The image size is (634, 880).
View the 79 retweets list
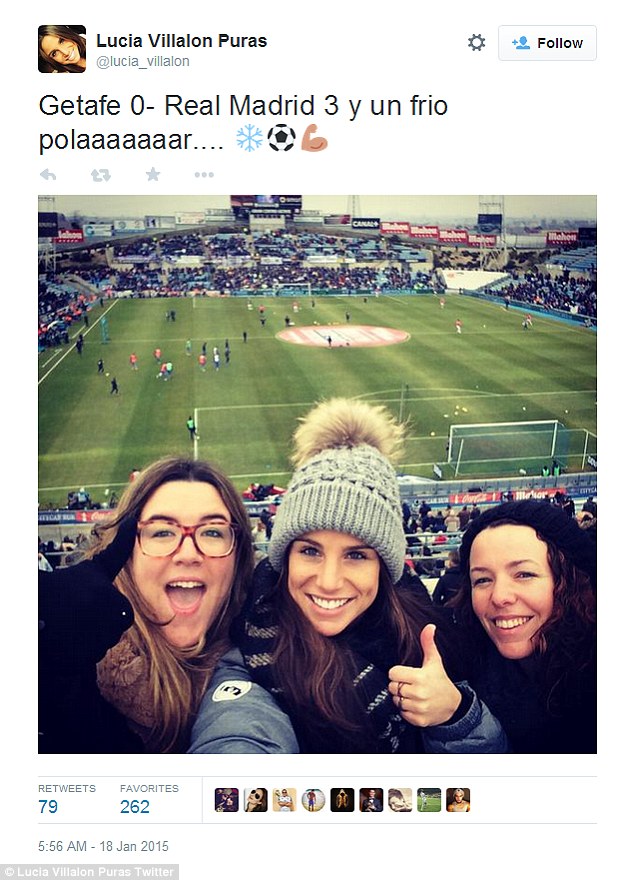click(48, 806)
